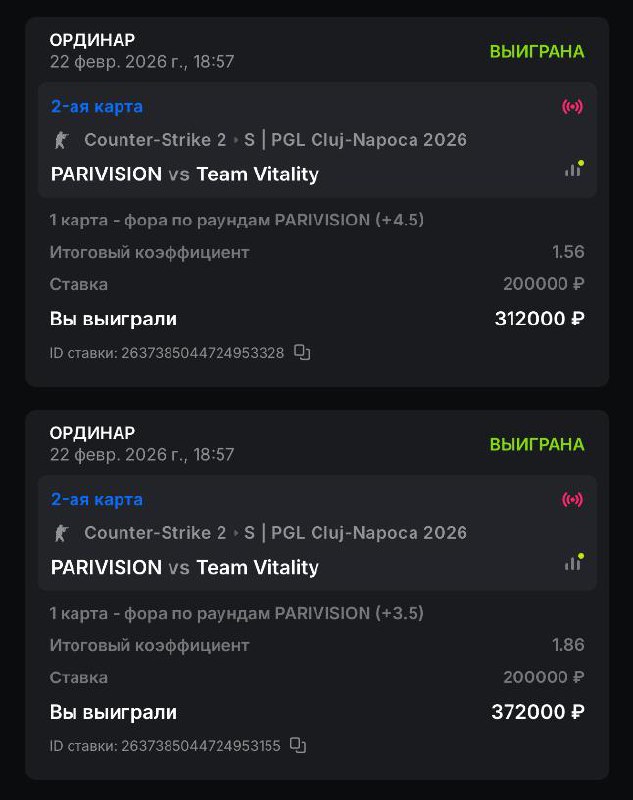
Task: Copy the bet ID ending in 953155
Action: click(x=298, y=746)
